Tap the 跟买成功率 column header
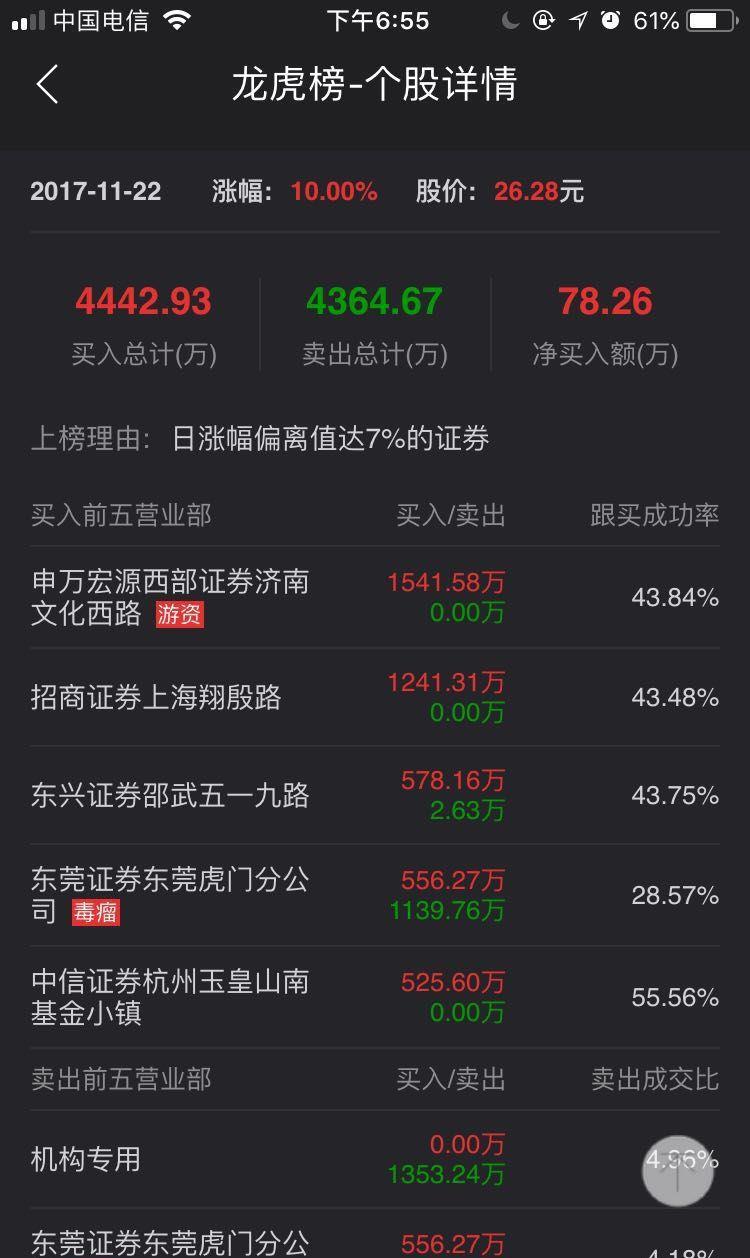750x1258 pixels. pos(655,515)
